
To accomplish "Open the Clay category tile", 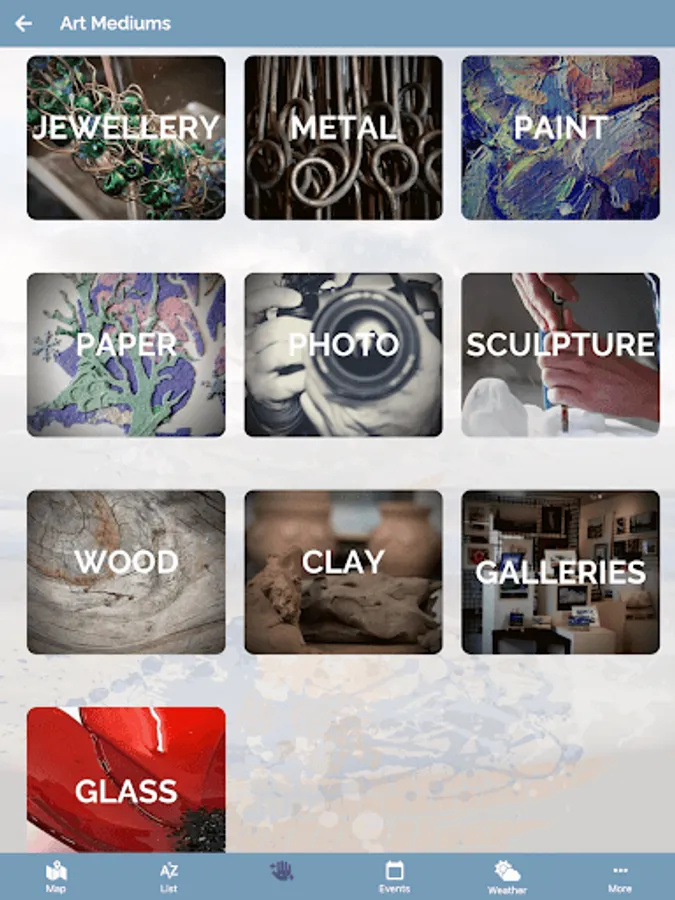I will click(x=343, y=572).
